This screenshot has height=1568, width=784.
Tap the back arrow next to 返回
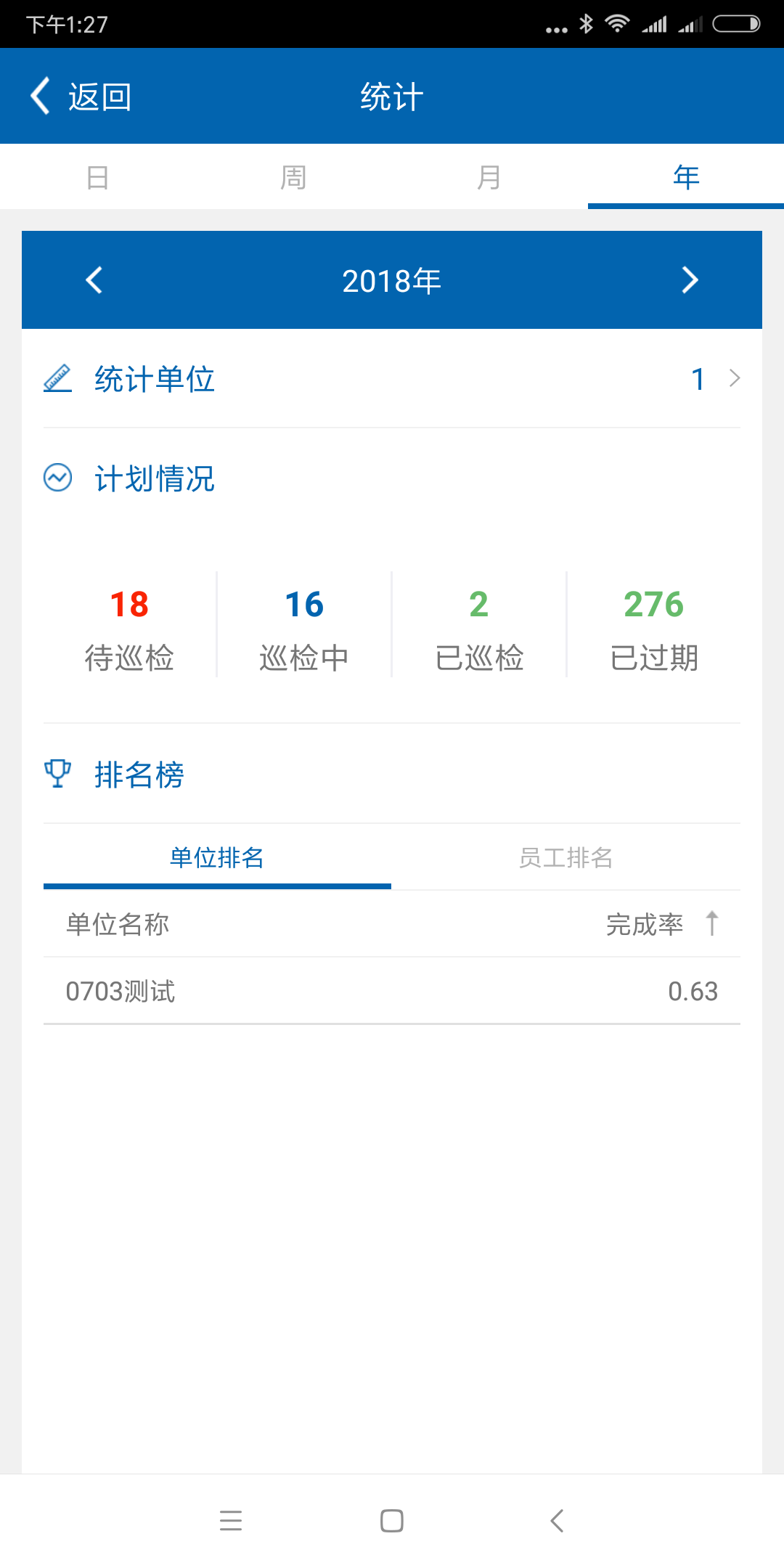click(40, 96)
